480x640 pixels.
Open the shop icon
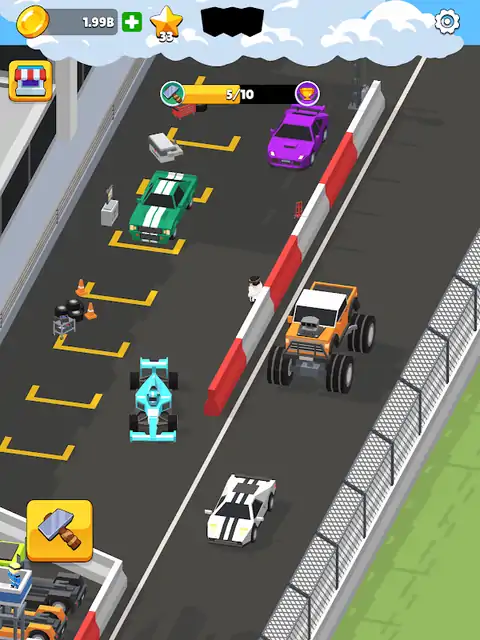(x=31, y=81)
